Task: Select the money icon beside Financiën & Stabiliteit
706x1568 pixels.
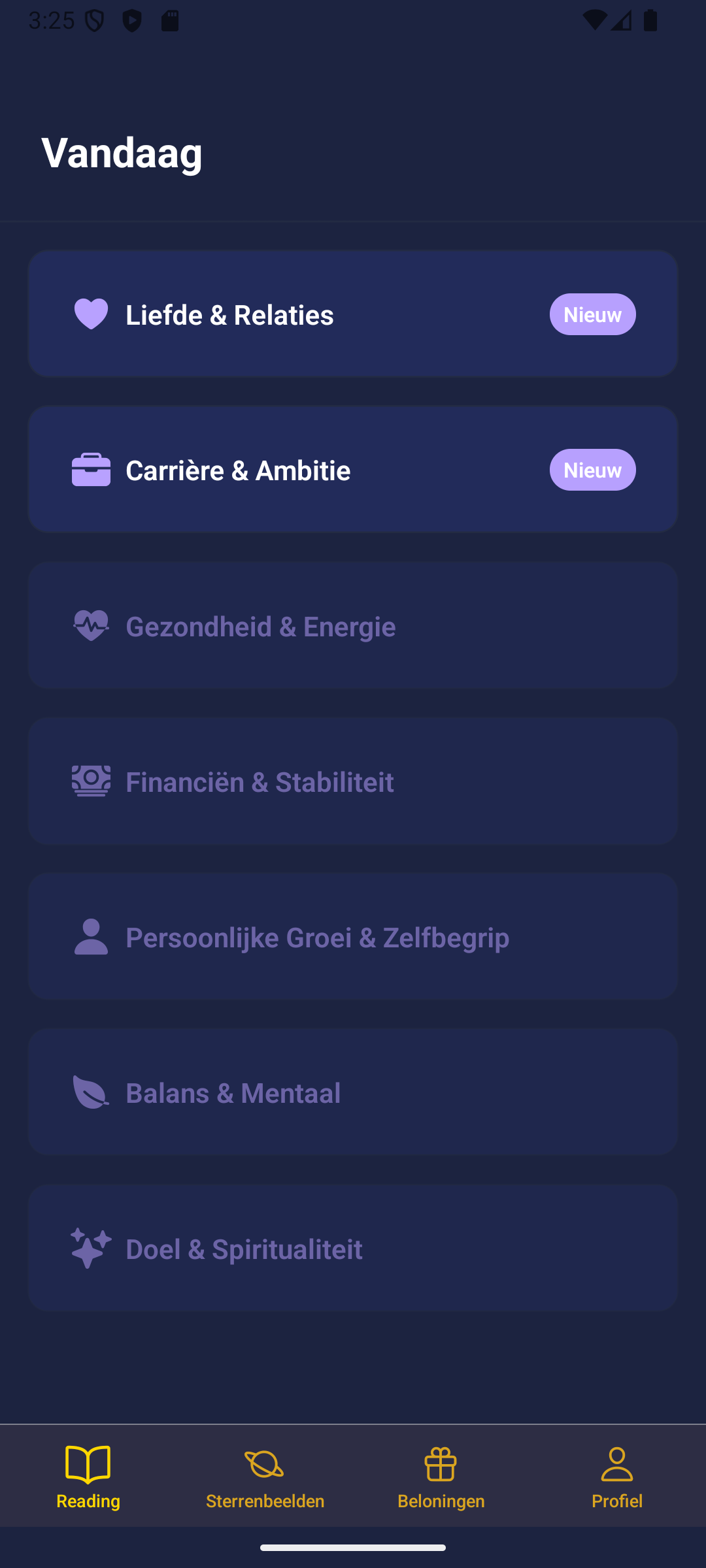Action: (92, 781)
